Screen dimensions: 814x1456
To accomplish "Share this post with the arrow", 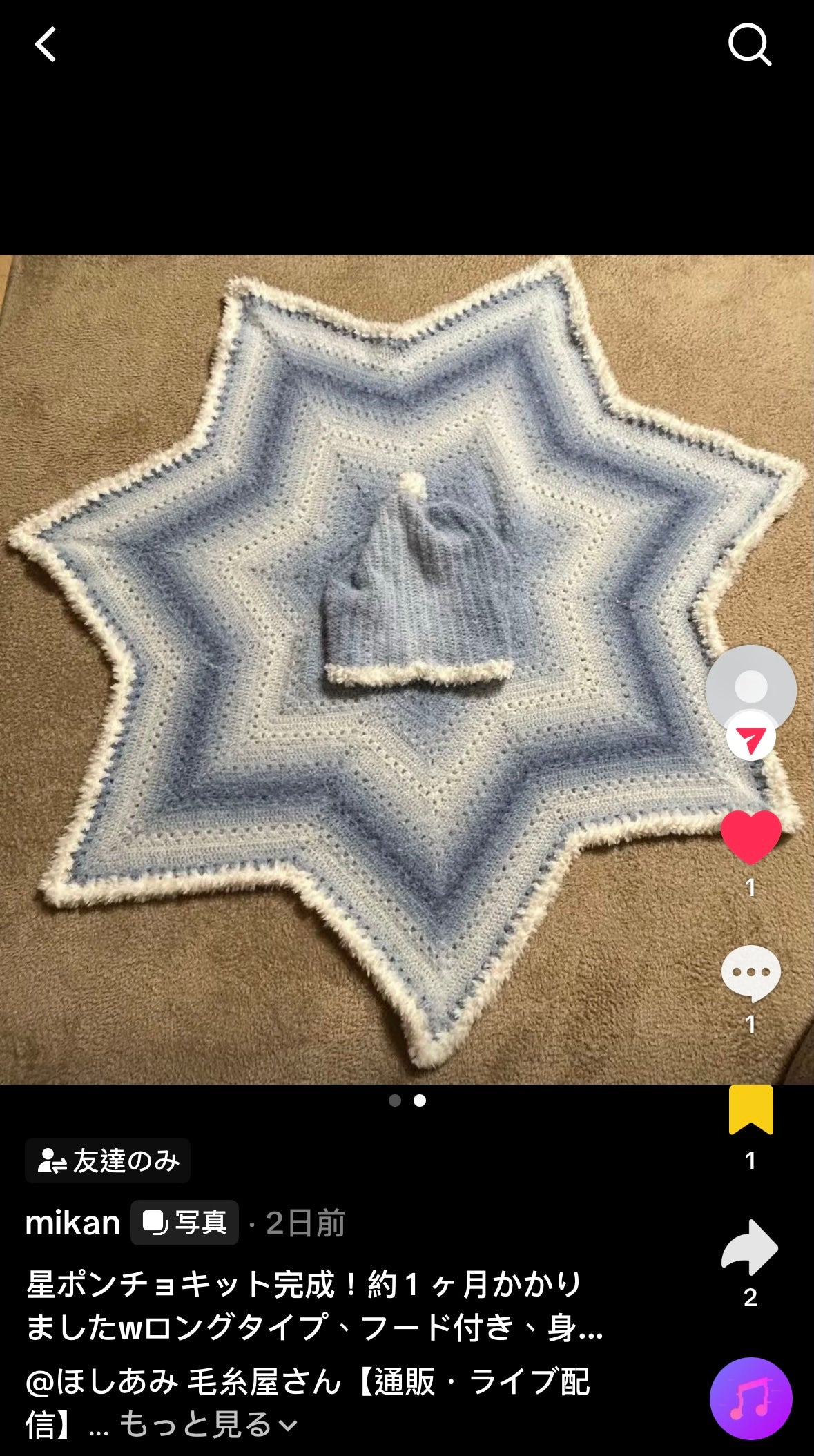I will coord(750,1247).
